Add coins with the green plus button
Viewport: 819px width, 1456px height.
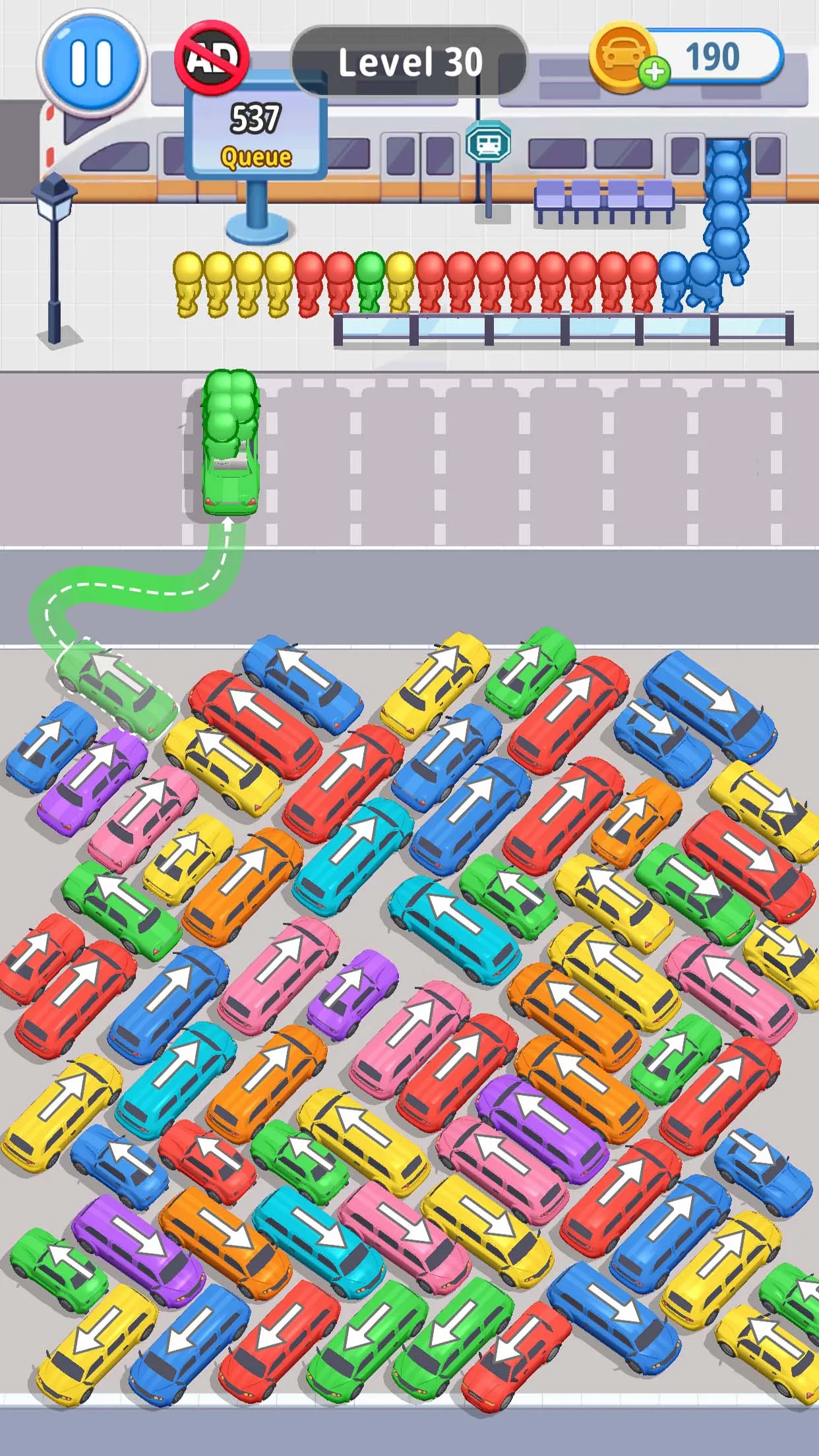click(654, 71)
